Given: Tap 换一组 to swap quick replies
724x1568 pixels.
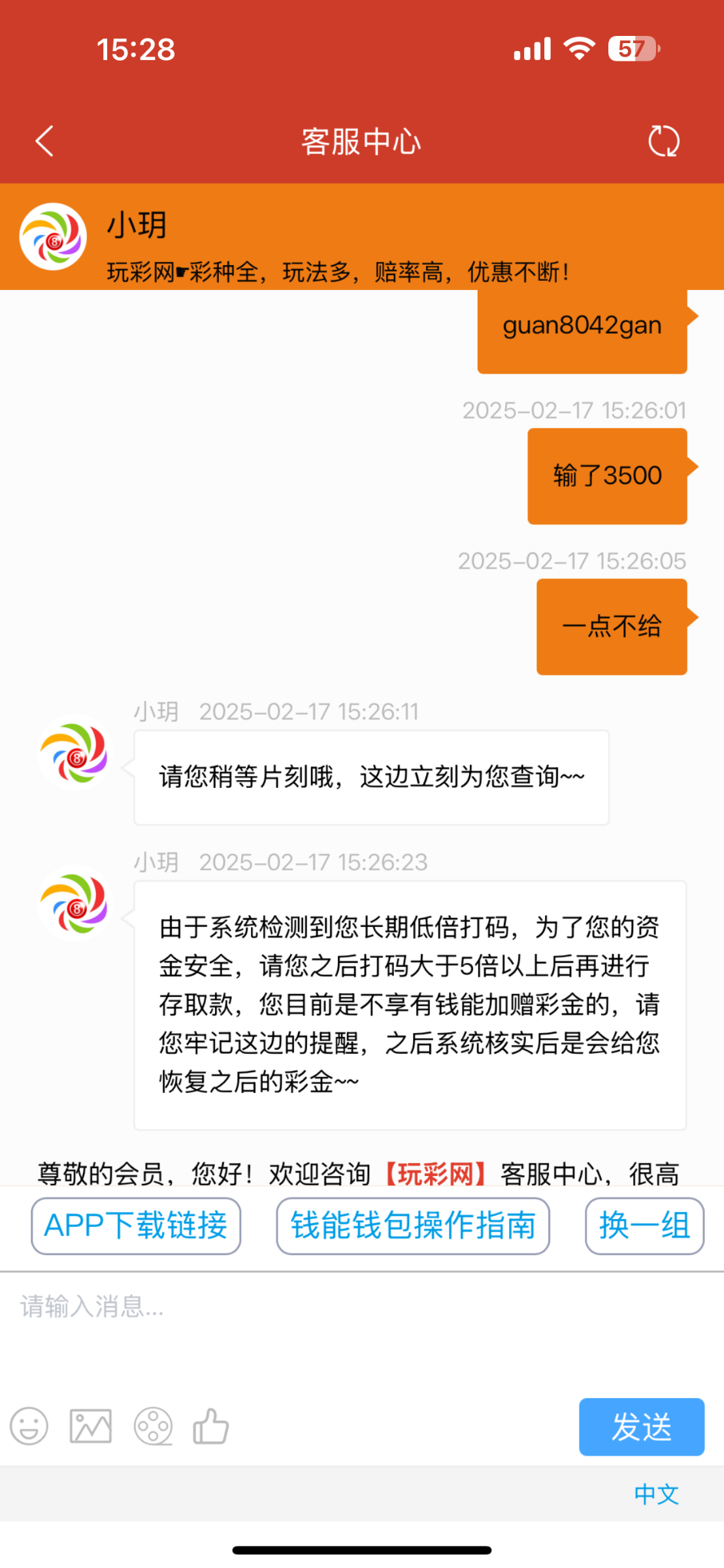Looking at the screenshot, I should pyautogui.click(x=643, y=1225).
